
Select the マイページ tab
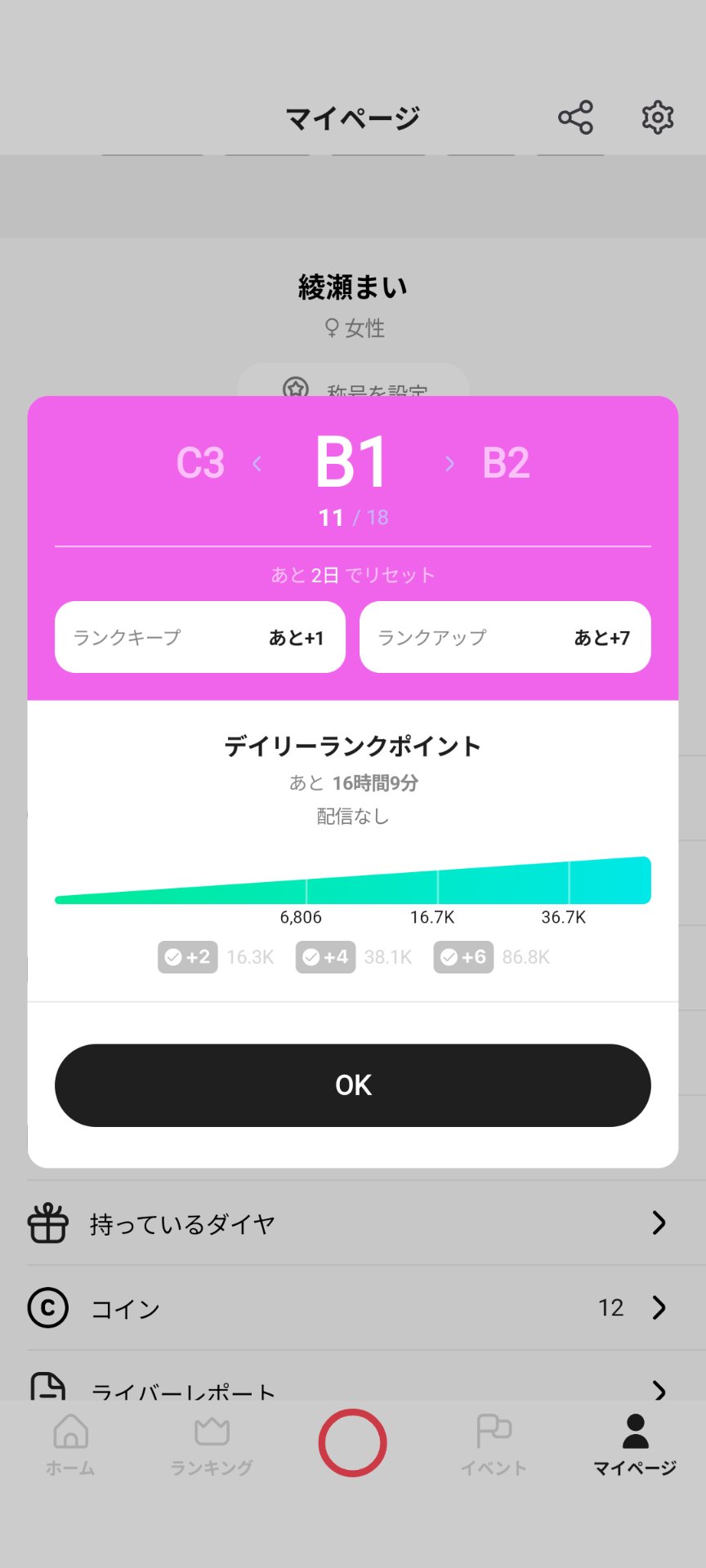tap(635, 1445)
